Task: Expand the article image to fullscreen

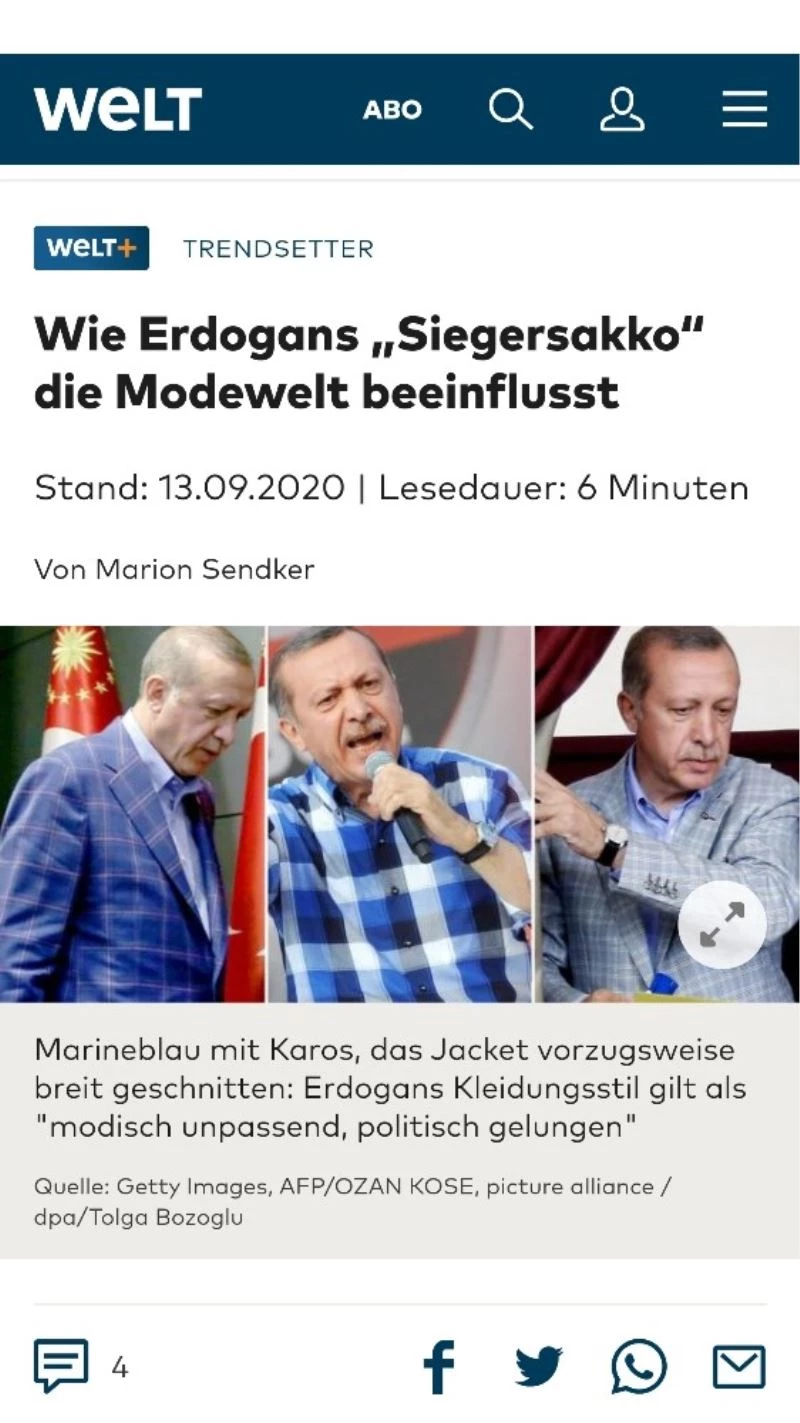Action: click(x=722, y=925)
